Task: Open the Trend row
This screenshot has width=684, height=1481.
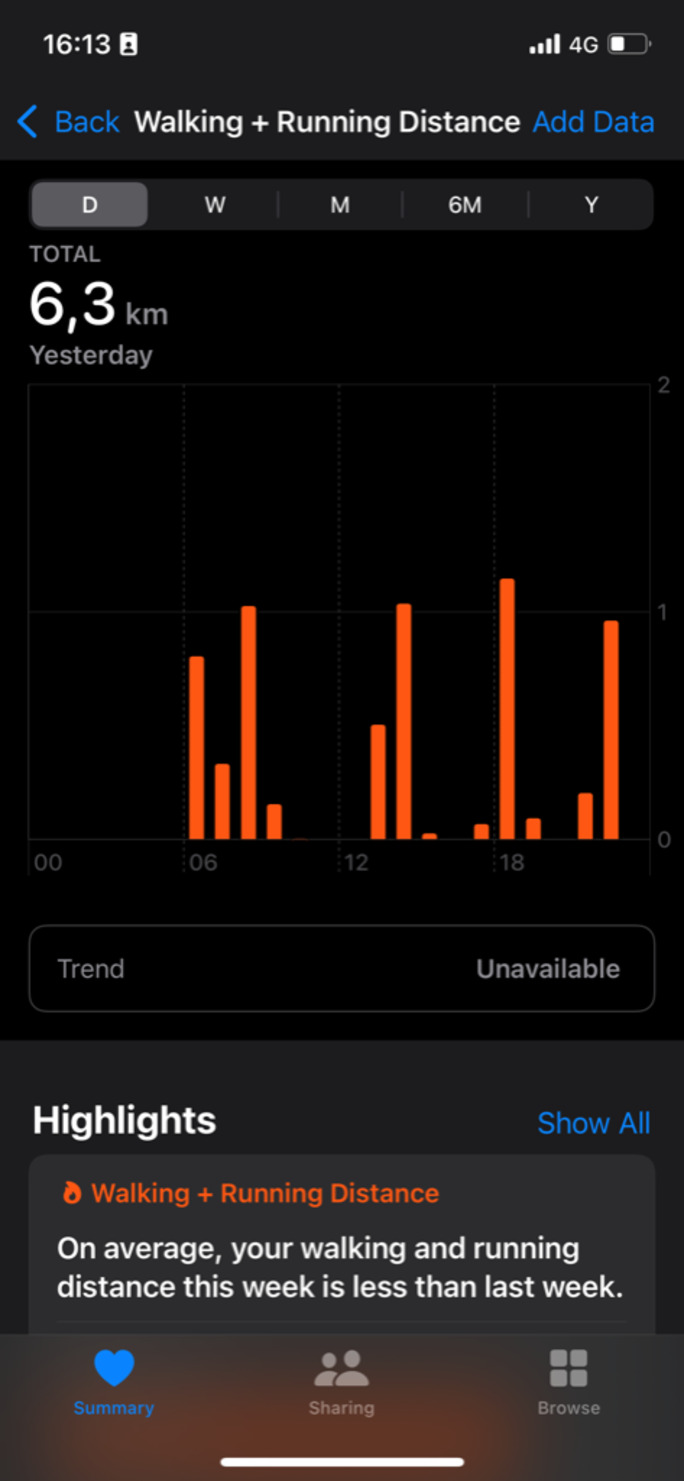Action: (342, 968)
